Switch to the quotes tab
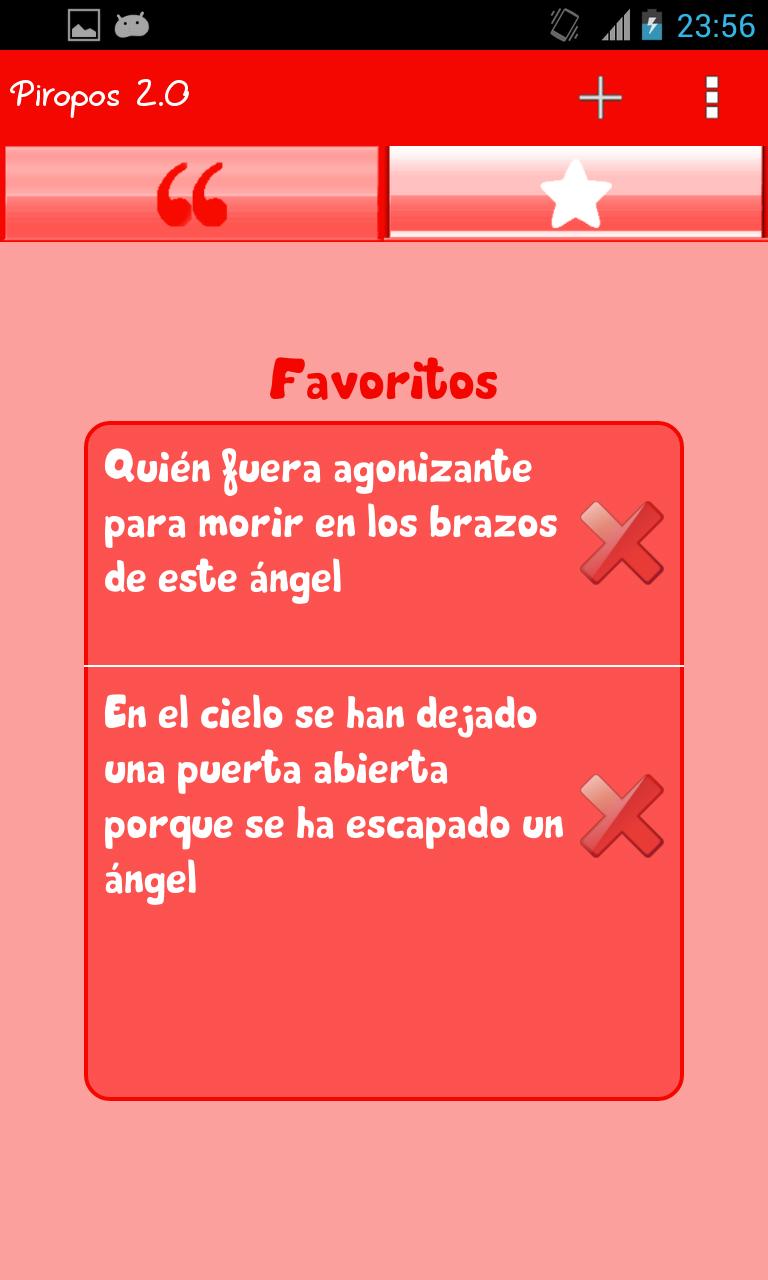The width and height of the screenshot is (768, 1280). [191, 193]
